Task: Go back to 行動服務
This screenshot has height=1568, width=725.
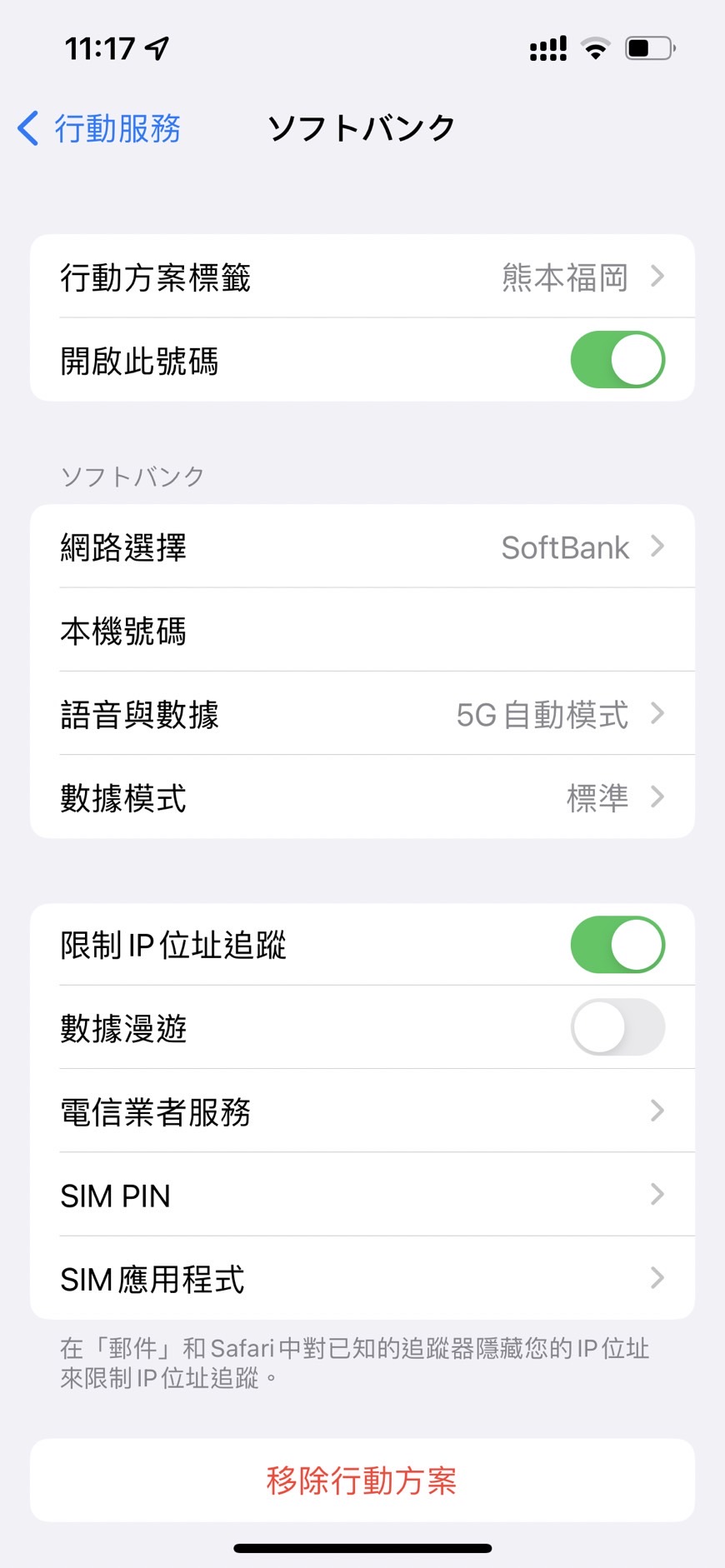Action: coord(100,129)
